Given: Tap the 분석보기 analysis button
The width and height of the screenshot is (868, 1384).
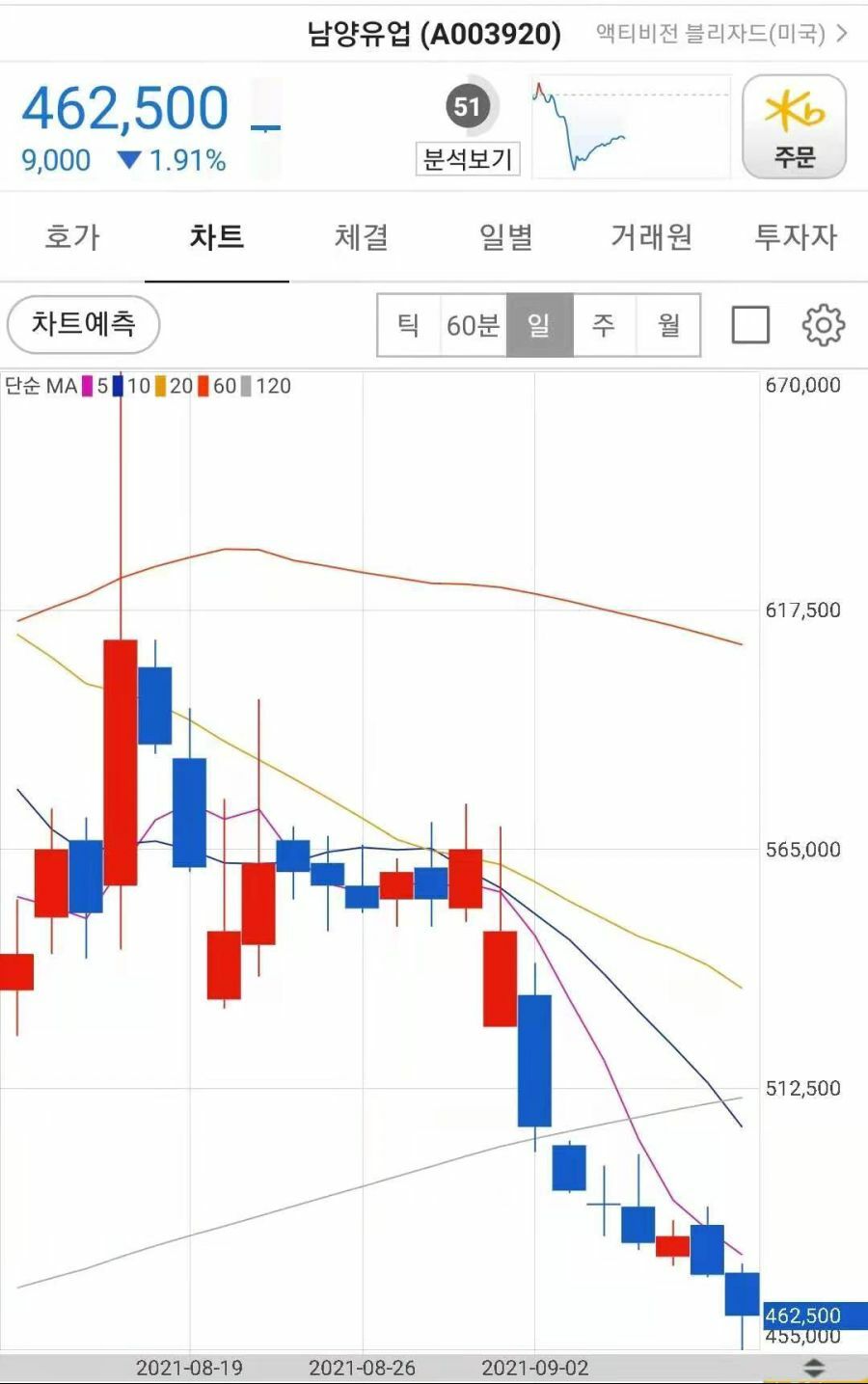Looking at the screenshot, I should (x=468, y=159).
